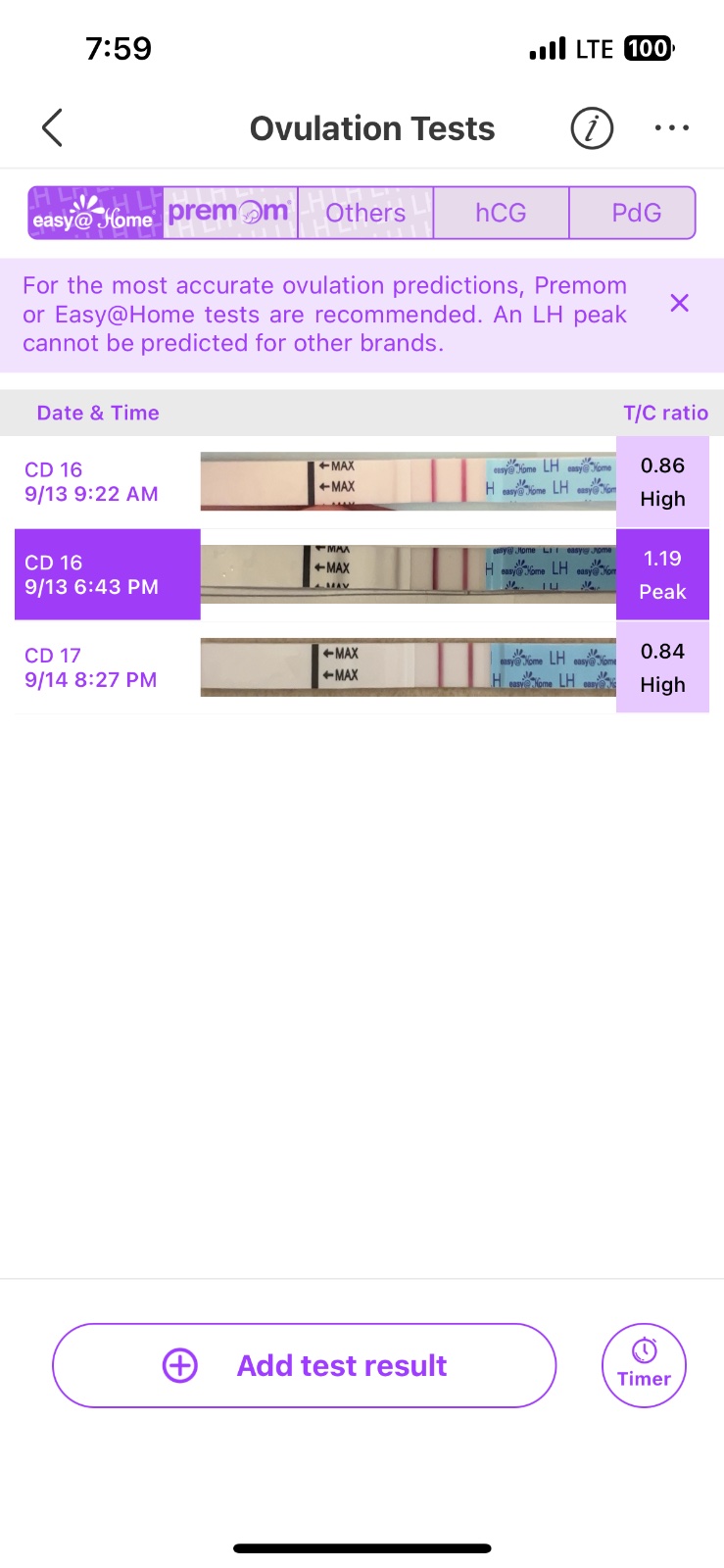The height and width of the screenshot is (1568, 724).
Task: Switch to the Premom tab
Action: click(230, 213)
